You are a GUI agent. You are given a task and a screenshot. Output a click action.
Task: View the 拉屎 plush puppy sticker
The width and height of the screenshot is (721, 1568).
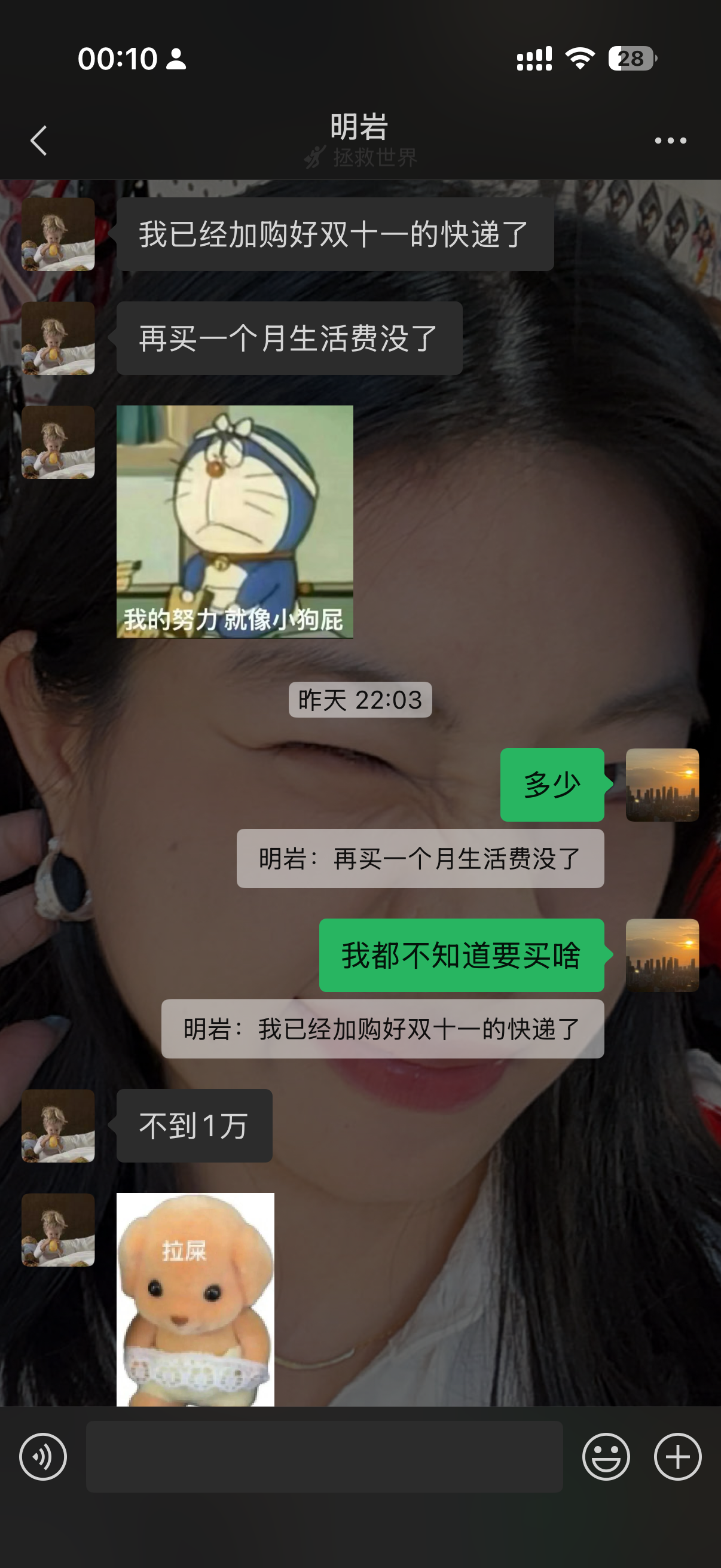click(x=195, y=1299)
